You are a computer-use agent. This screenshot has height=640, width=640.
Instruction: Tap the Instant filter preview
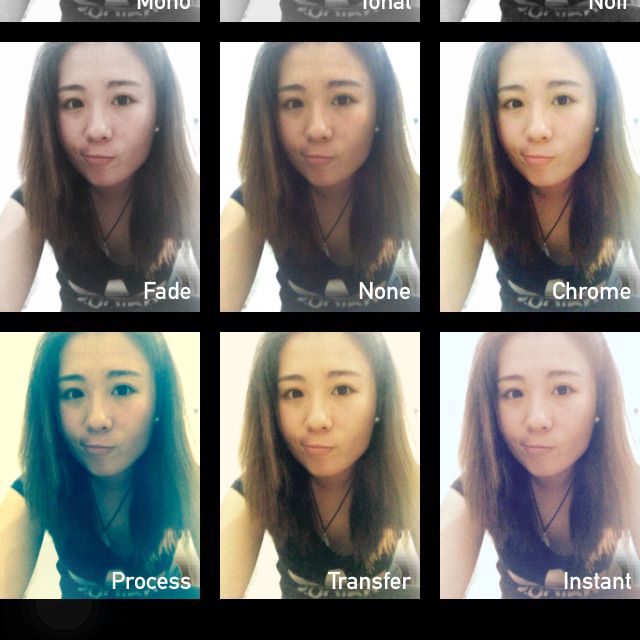(x=540, y=465)
